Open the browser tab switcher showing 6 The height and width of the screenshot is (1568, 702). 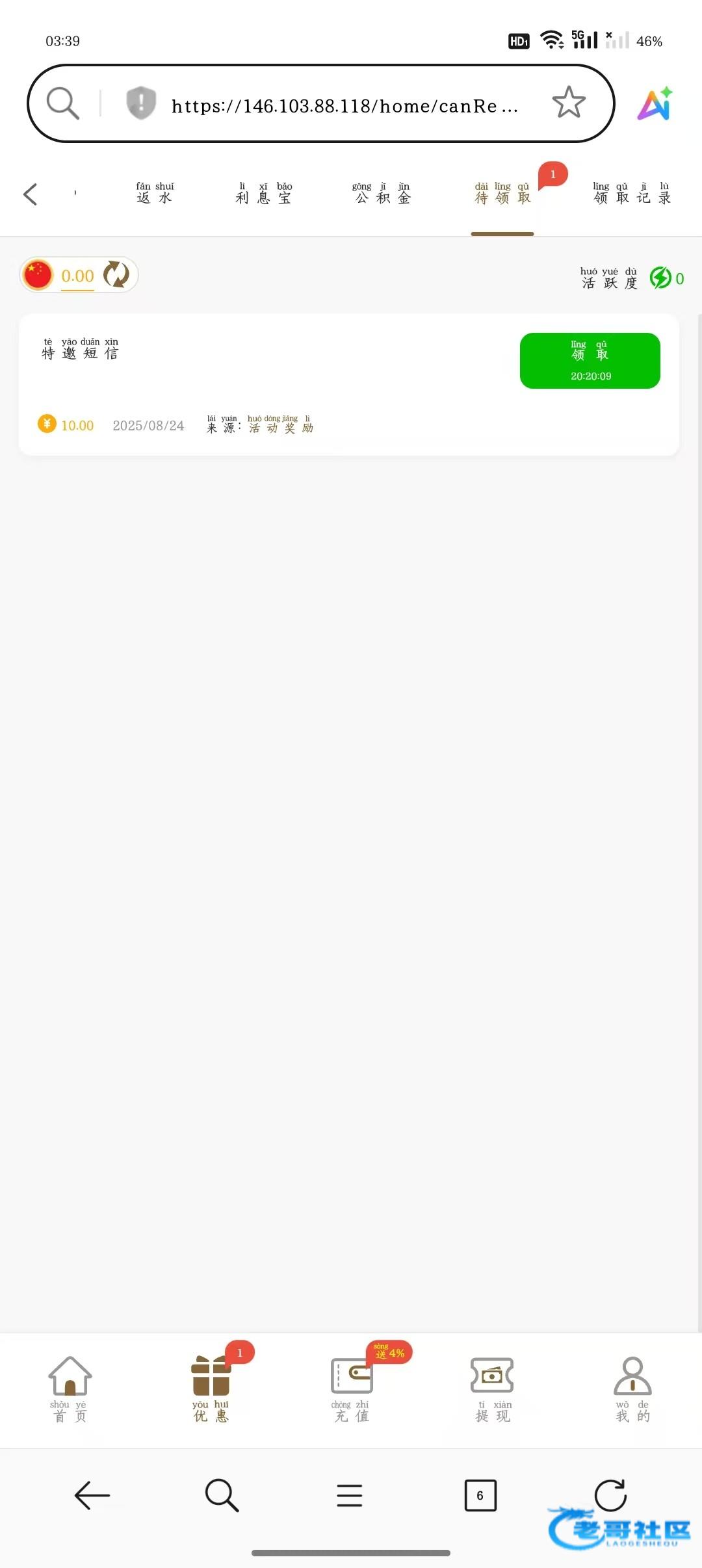click(480, 1495)
